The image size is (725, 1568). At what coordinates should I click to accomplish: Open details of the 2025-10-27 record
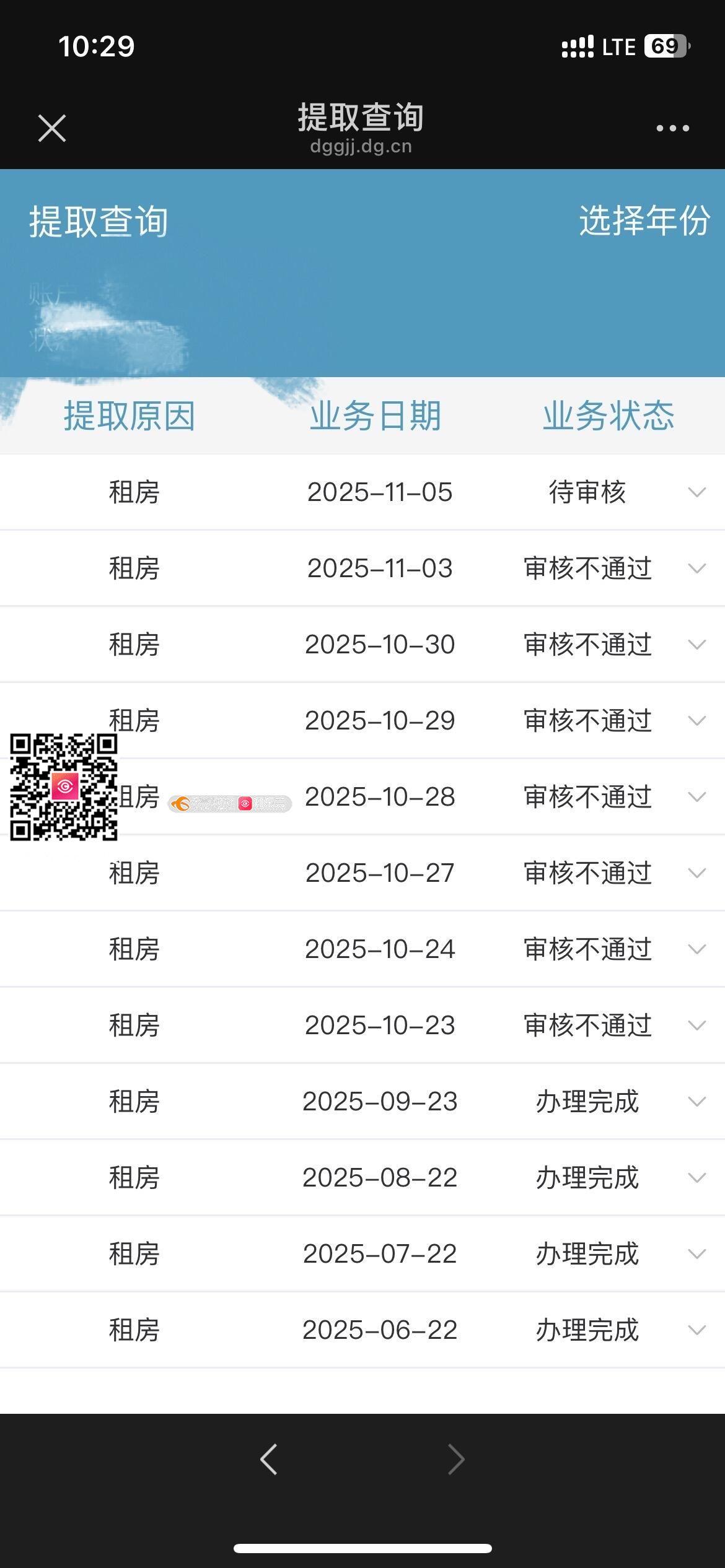tap(696, 874)
